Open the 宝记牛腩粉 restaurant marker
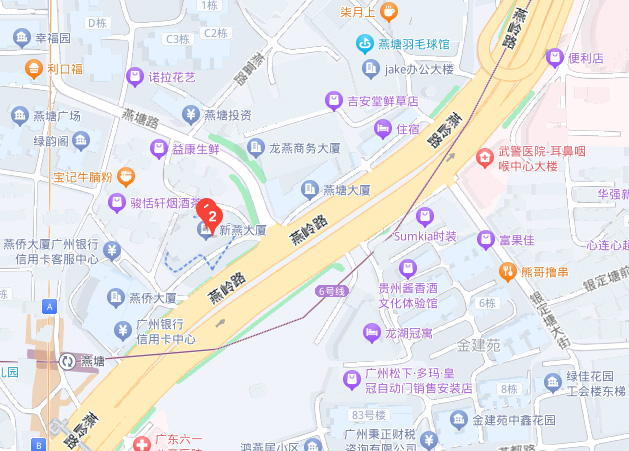629x451 pixels. (x=126, y=177)
